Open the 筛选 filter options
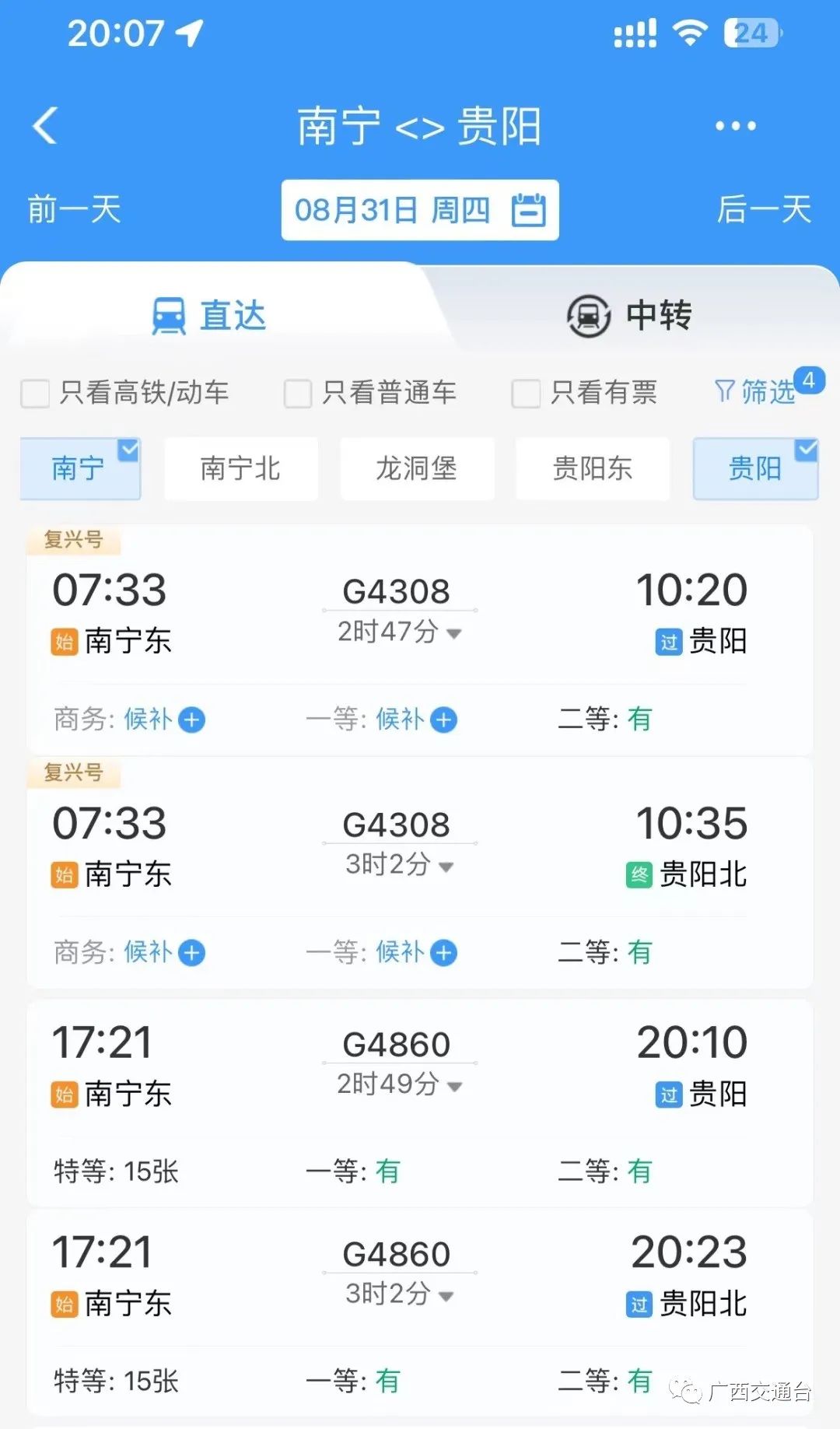 tap(756, 391)
